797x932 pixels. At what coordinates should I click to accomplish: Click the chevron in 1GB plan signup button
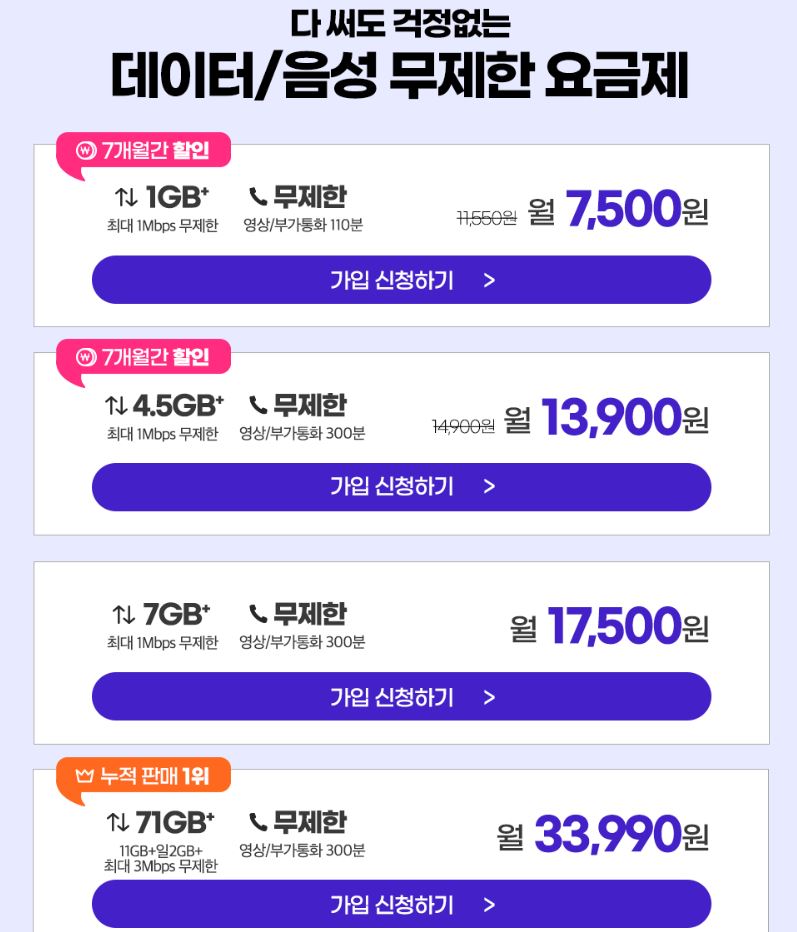point(489,280)
